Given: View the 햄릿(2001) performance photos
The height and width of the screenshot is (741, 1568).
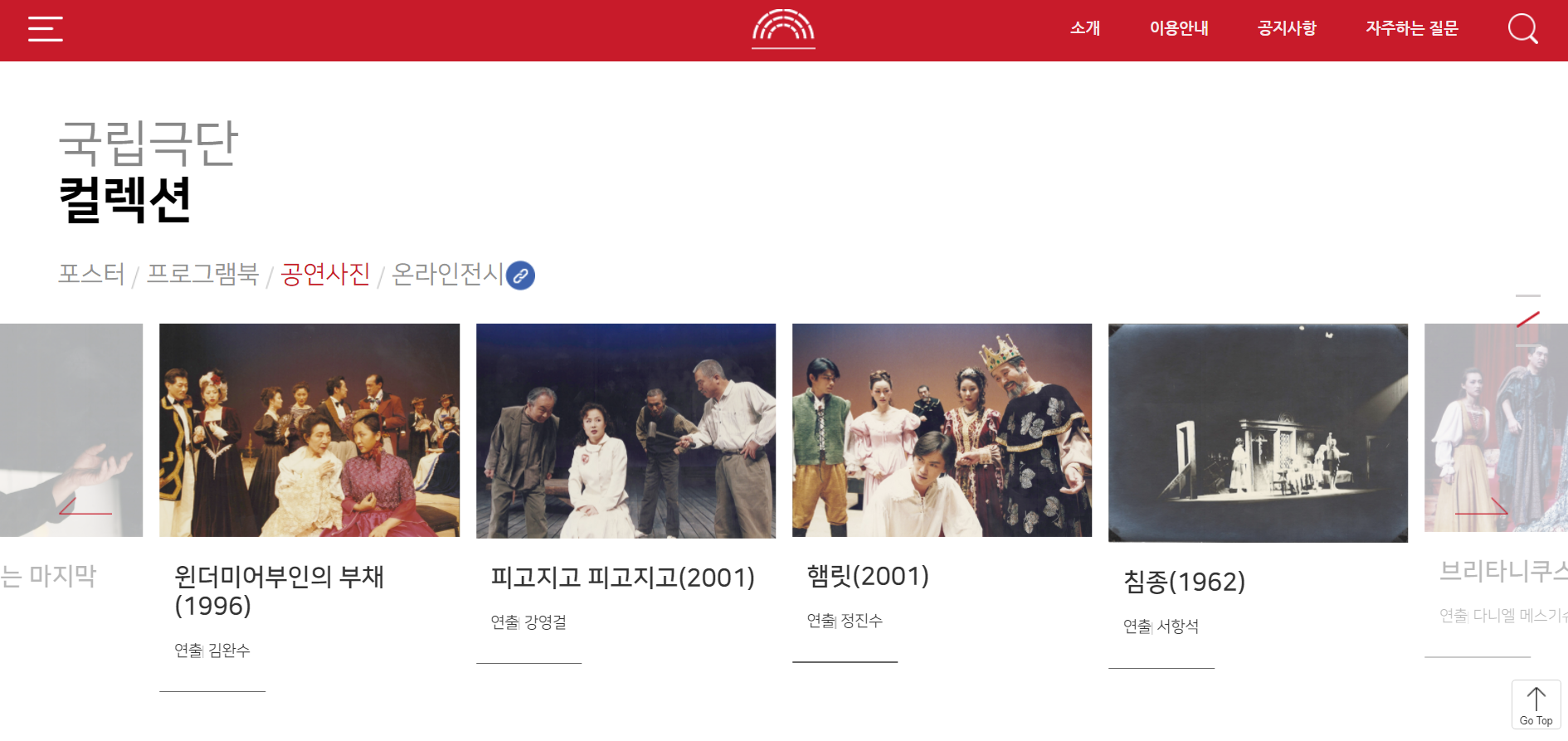Looking at the screenshot, I should (942, 430).
